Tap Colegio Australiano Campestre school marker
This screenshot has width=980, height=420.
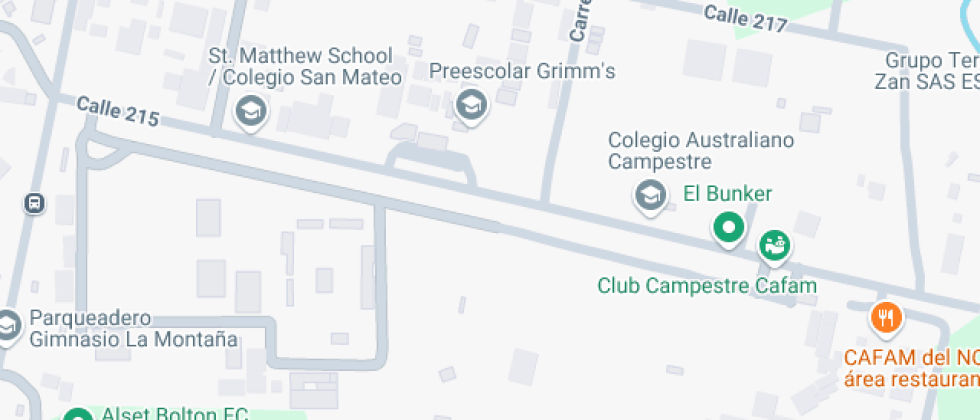tap(651, 197)
